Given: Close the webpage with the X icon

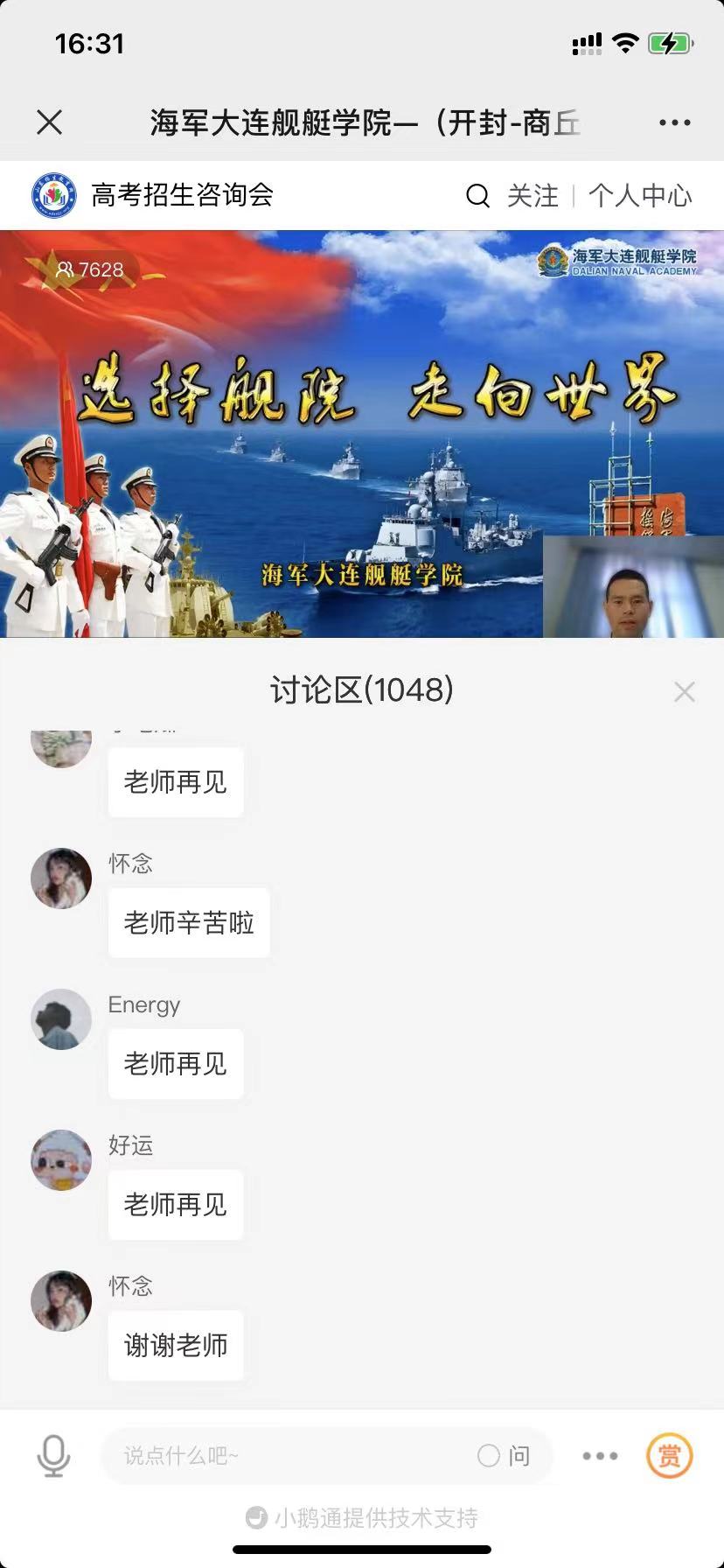Looking at the screenshot, I should (50, 122).
